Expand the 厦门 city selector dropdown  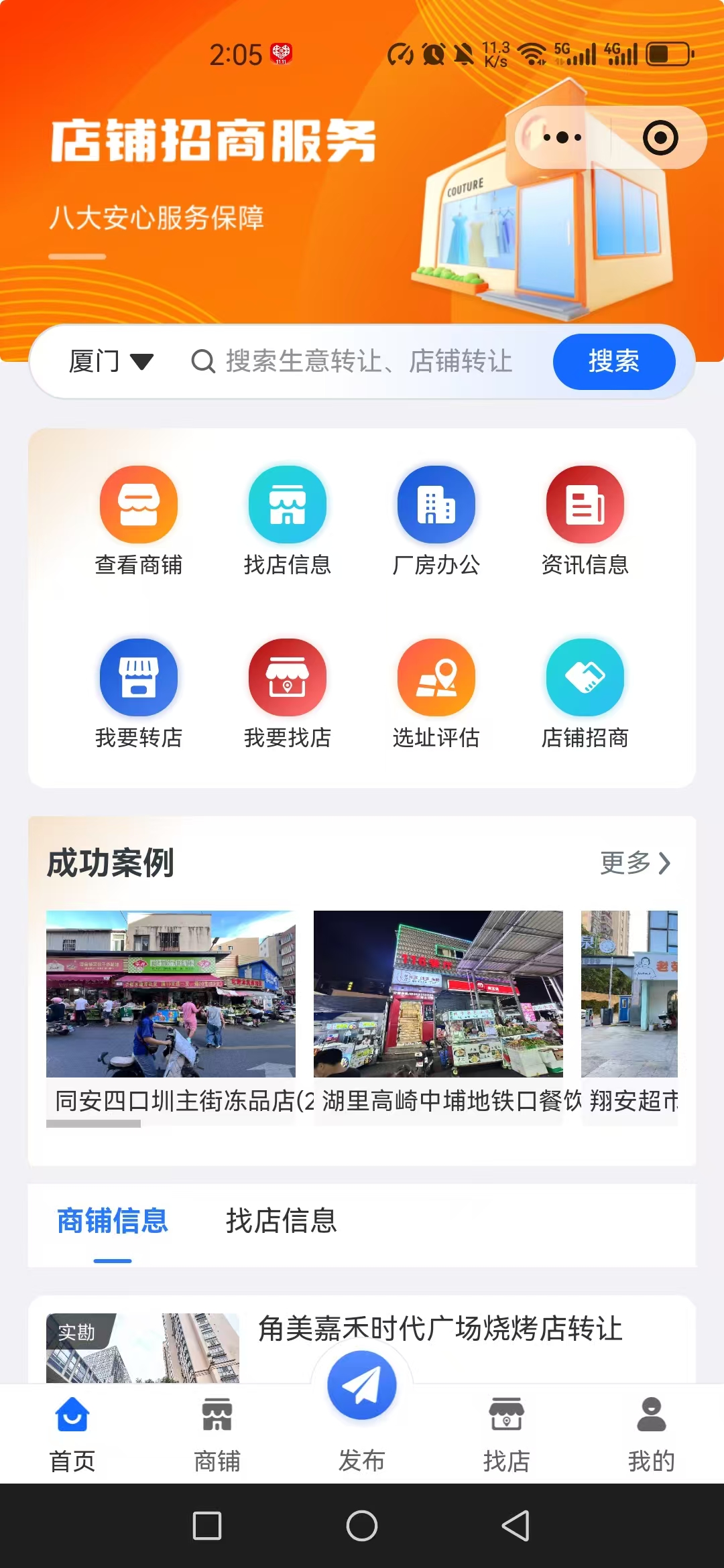[x=111, y=362]
